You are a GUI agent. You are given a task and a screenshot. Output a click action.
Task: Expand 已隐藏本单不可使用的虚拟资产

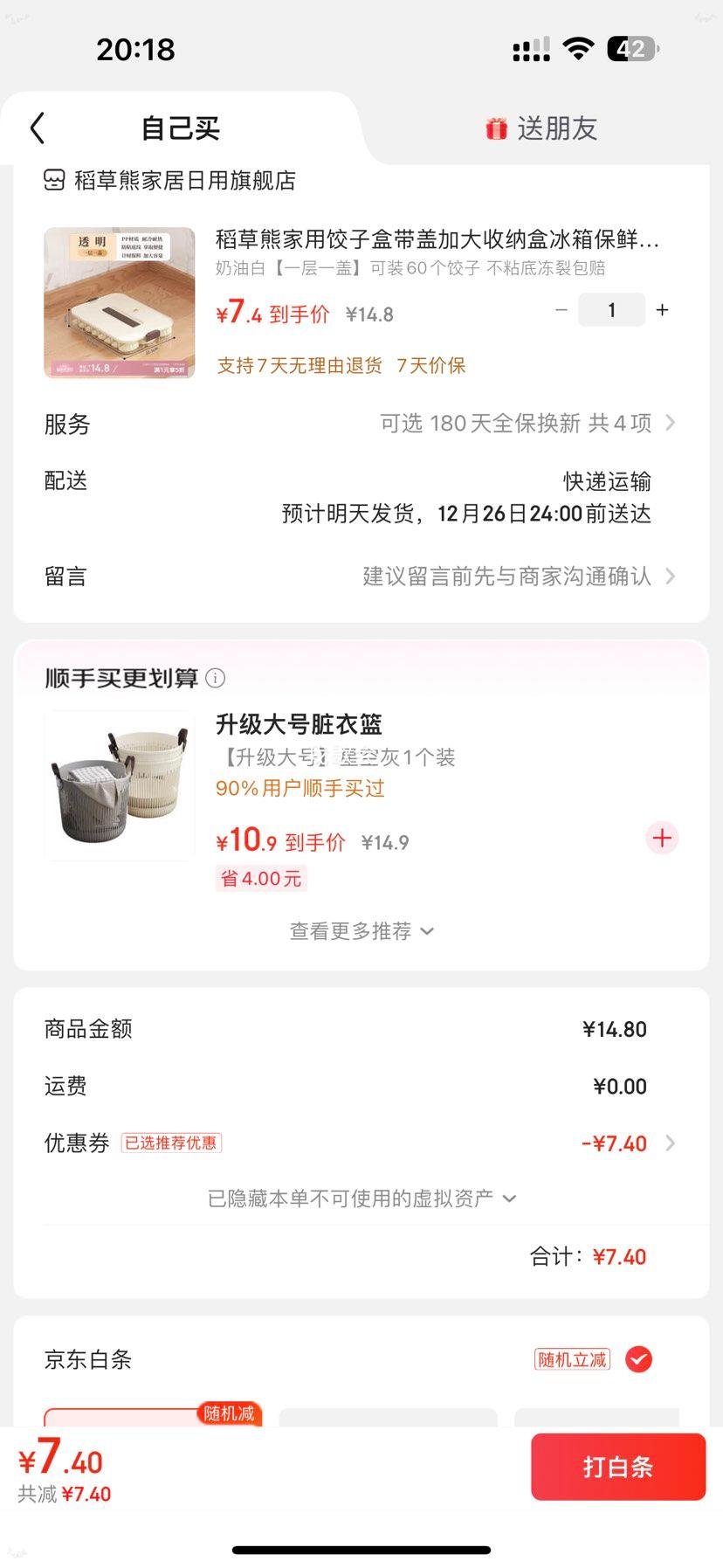click(x=361, y=1198)
